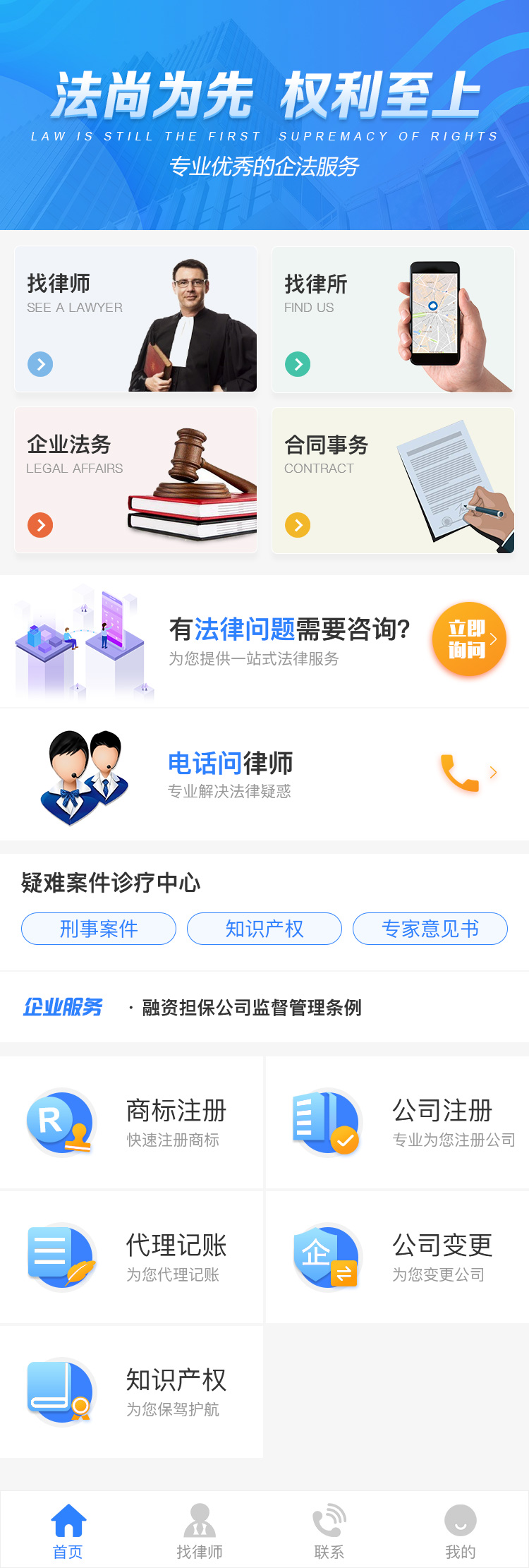Open 代理记账 bookkeeping service
The height and width of the screenshot is (1568, 529).
(x=132, y=1257)
